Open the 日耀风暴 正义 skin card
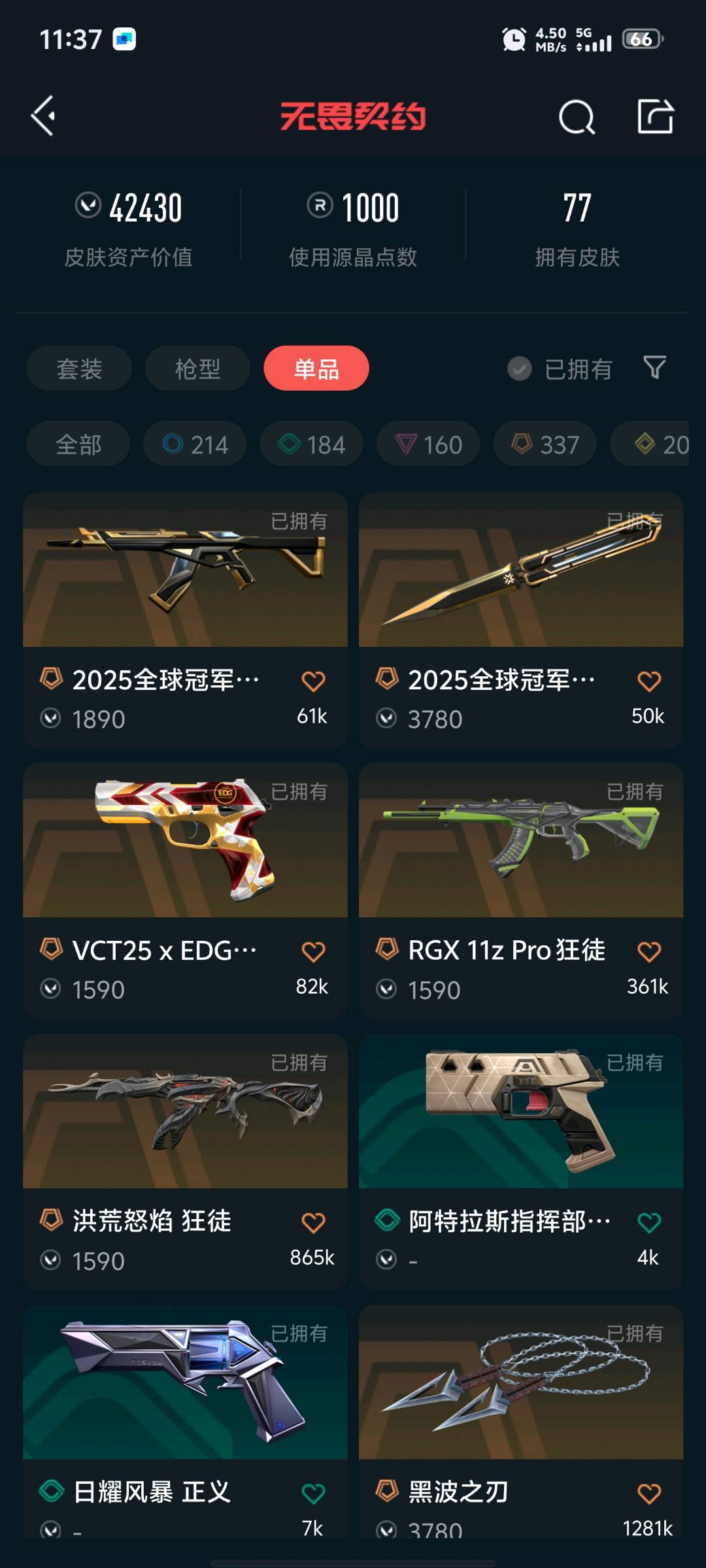 (x=185, y=1422)
